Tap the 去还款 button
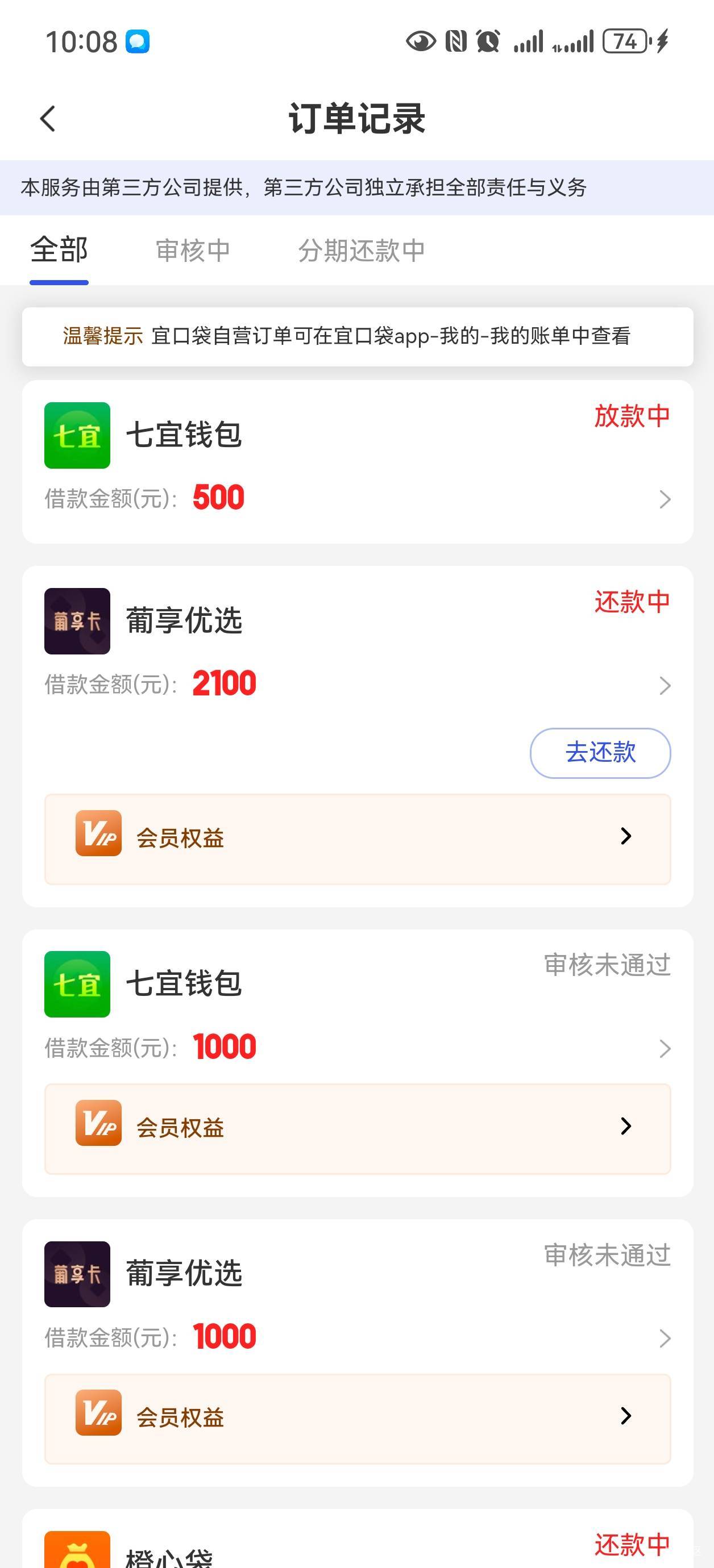Viewport: 714px width, 1568px height. point(600,752)
